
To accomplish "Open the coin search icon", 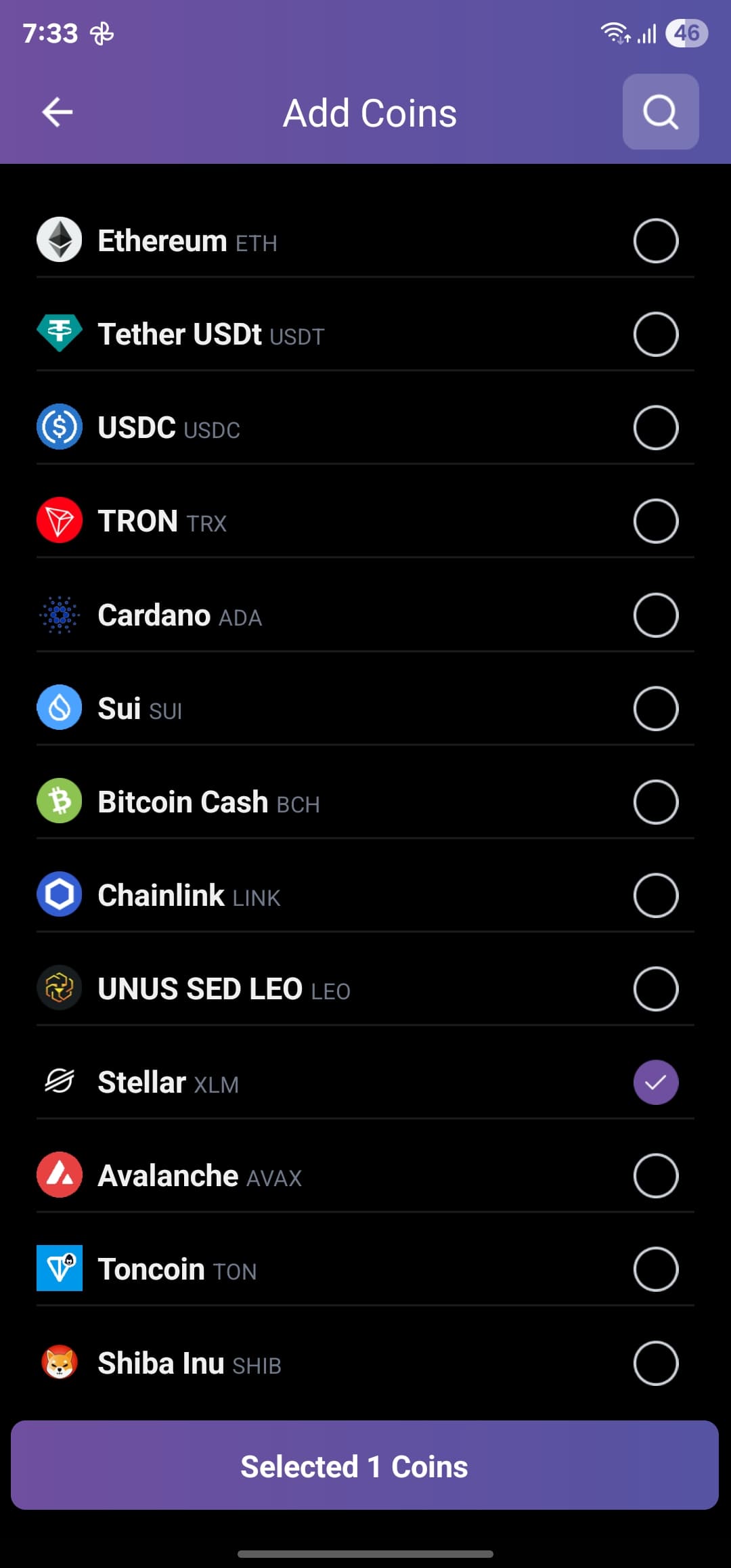I will tap(661, 112).
